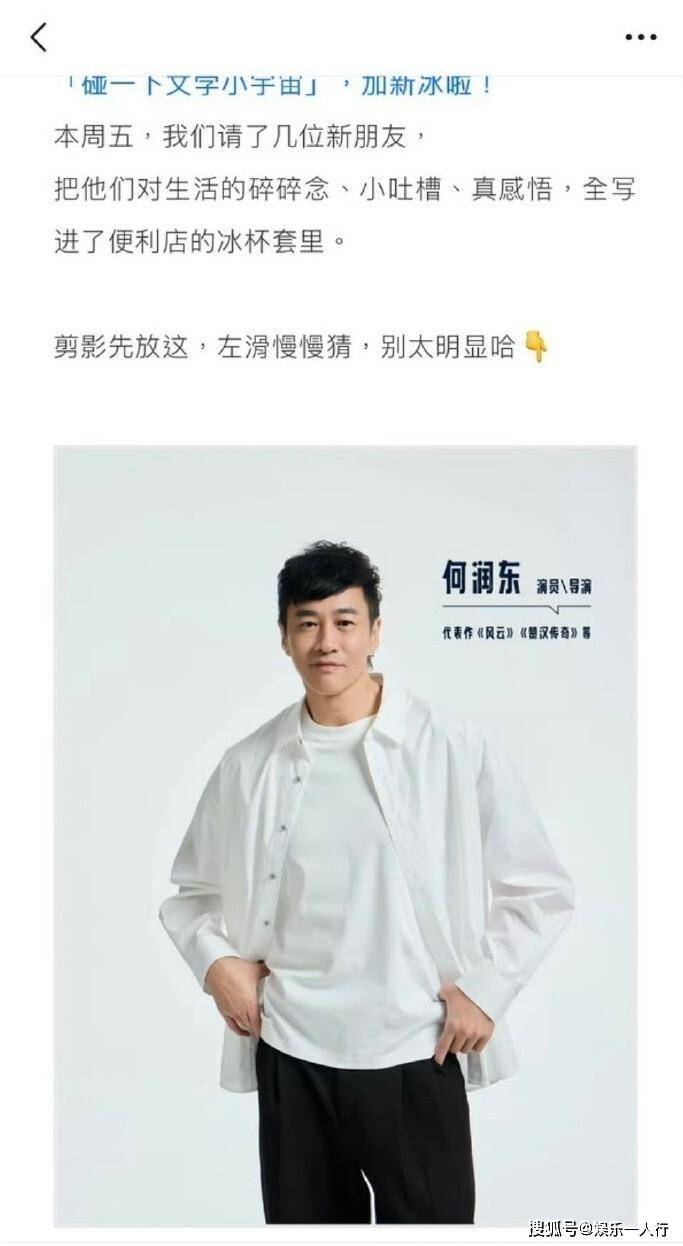Go back using the top arrow

tap(39, 37)
